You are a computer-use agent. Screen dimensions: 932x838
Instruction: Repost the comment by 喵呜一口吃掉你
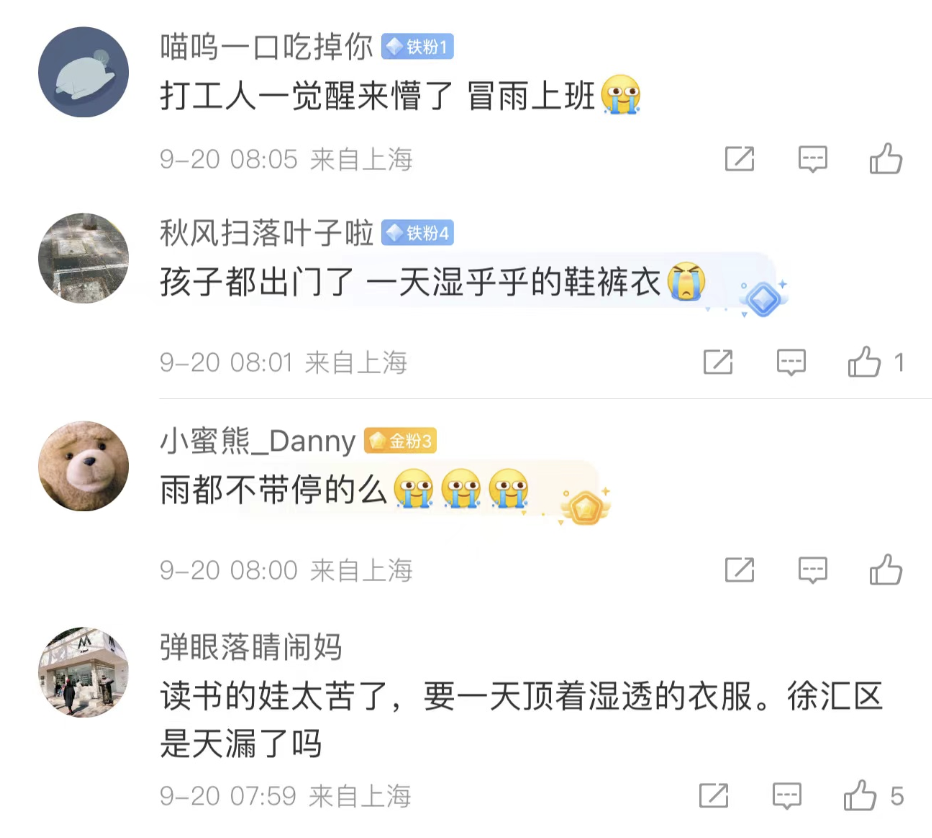pyautogui.click(x=739, y=159)
